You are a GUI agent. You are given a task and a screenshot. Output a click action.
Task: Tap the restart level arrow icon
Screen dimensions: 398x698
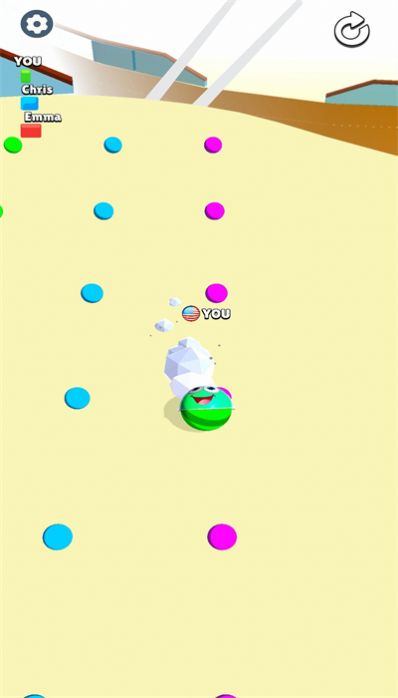point(352,29)
